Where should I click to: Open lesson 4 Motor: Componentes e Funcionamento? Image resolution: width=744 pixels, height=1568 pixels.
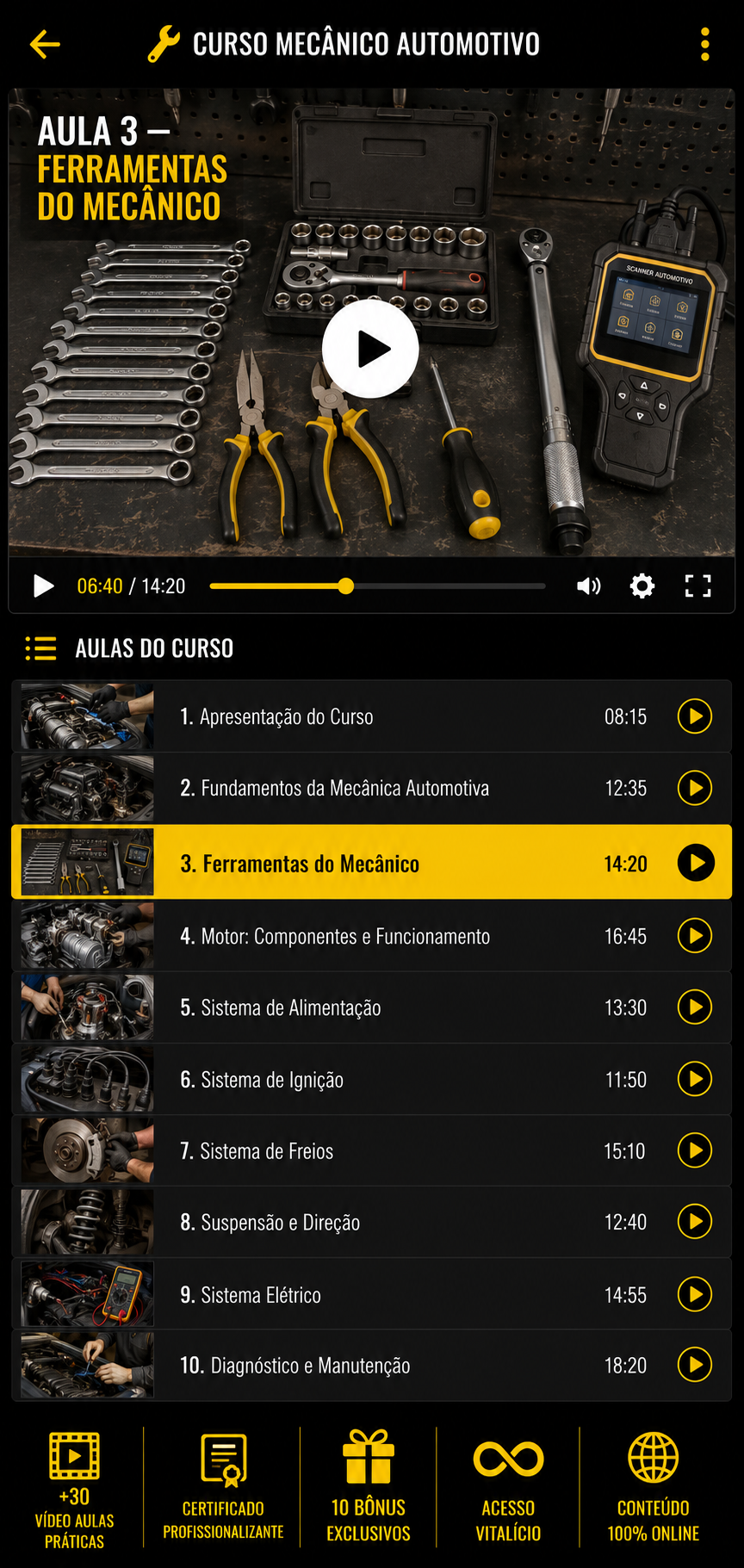point(372,936)
